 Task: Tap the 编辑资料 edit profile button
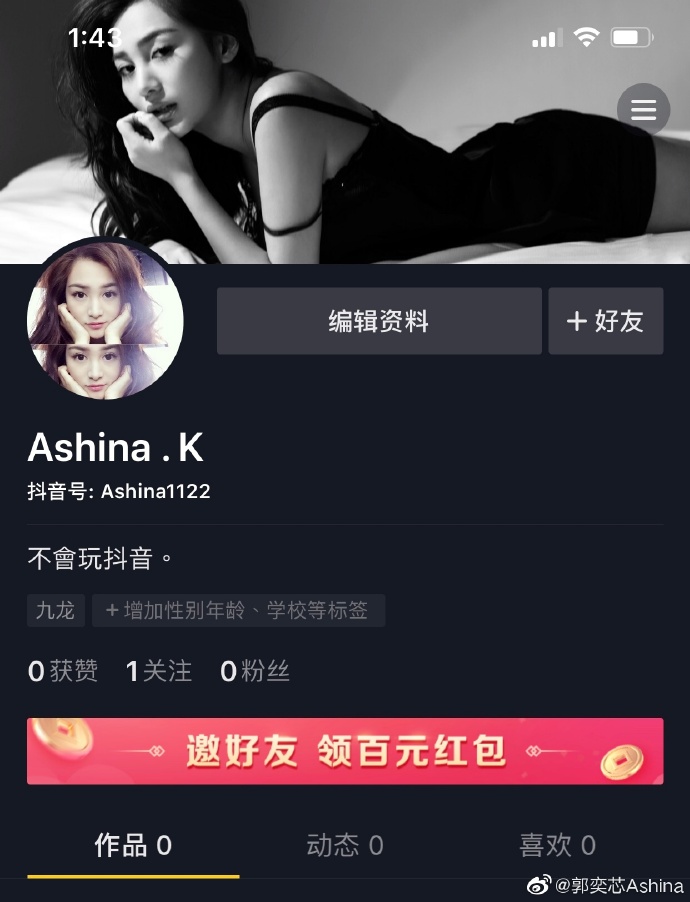379,321
